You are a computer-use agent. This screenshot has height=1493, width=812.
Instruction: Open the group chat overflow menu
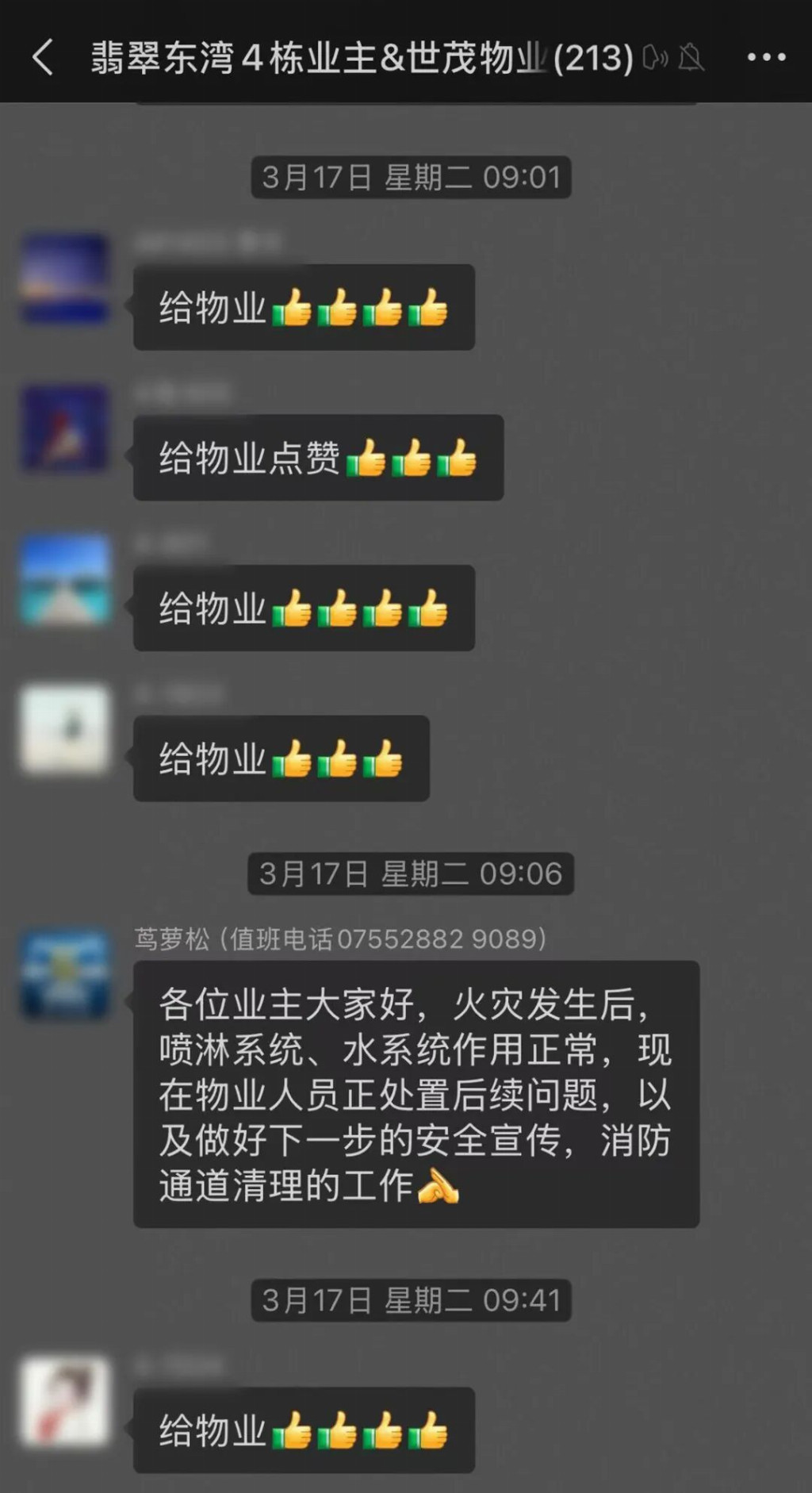pos(766,58)
